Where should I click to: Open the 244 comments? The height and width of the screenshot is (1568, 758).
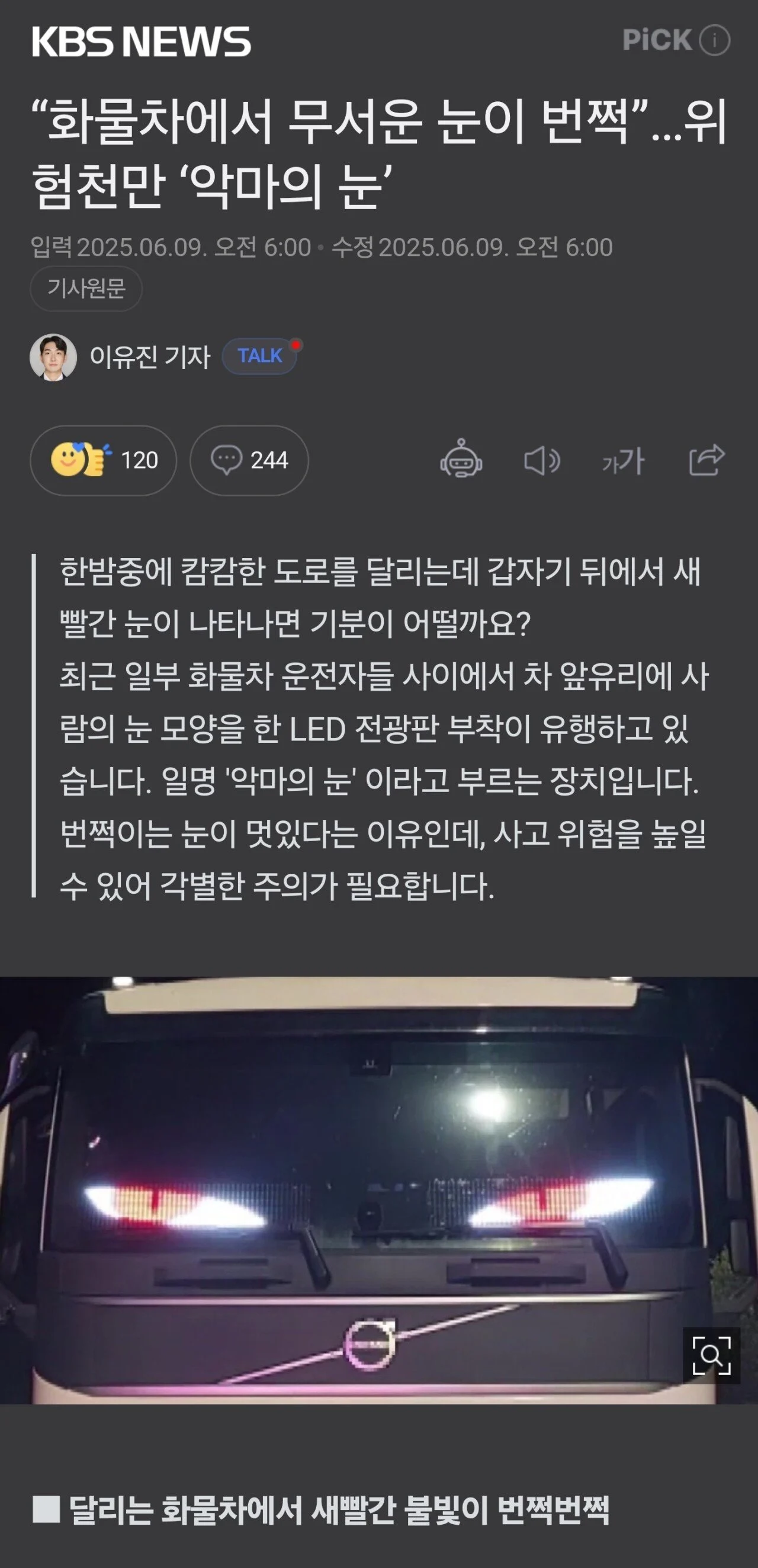[249, 460]
